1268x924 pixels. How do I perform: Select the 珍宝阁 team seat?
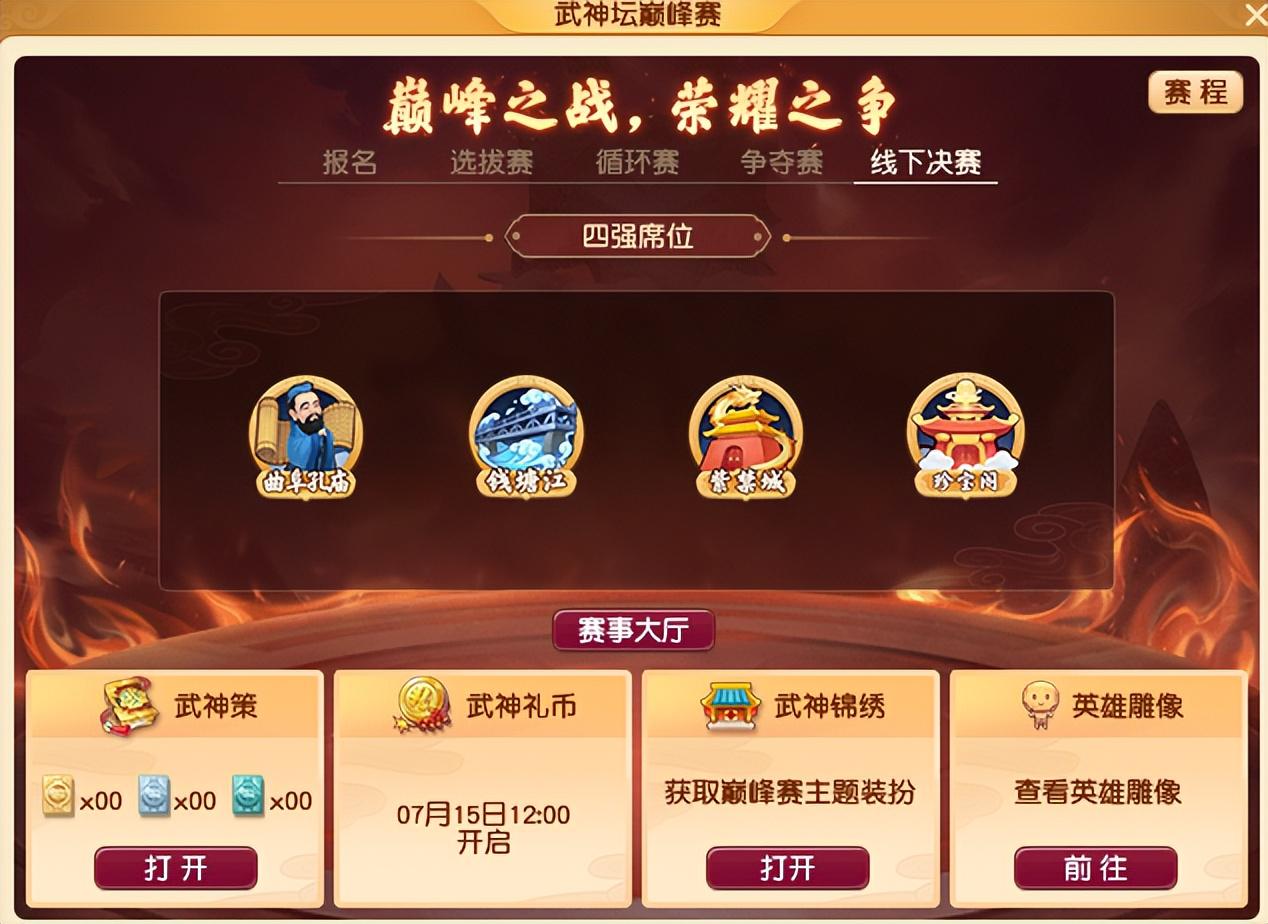(x=965, y=435)
